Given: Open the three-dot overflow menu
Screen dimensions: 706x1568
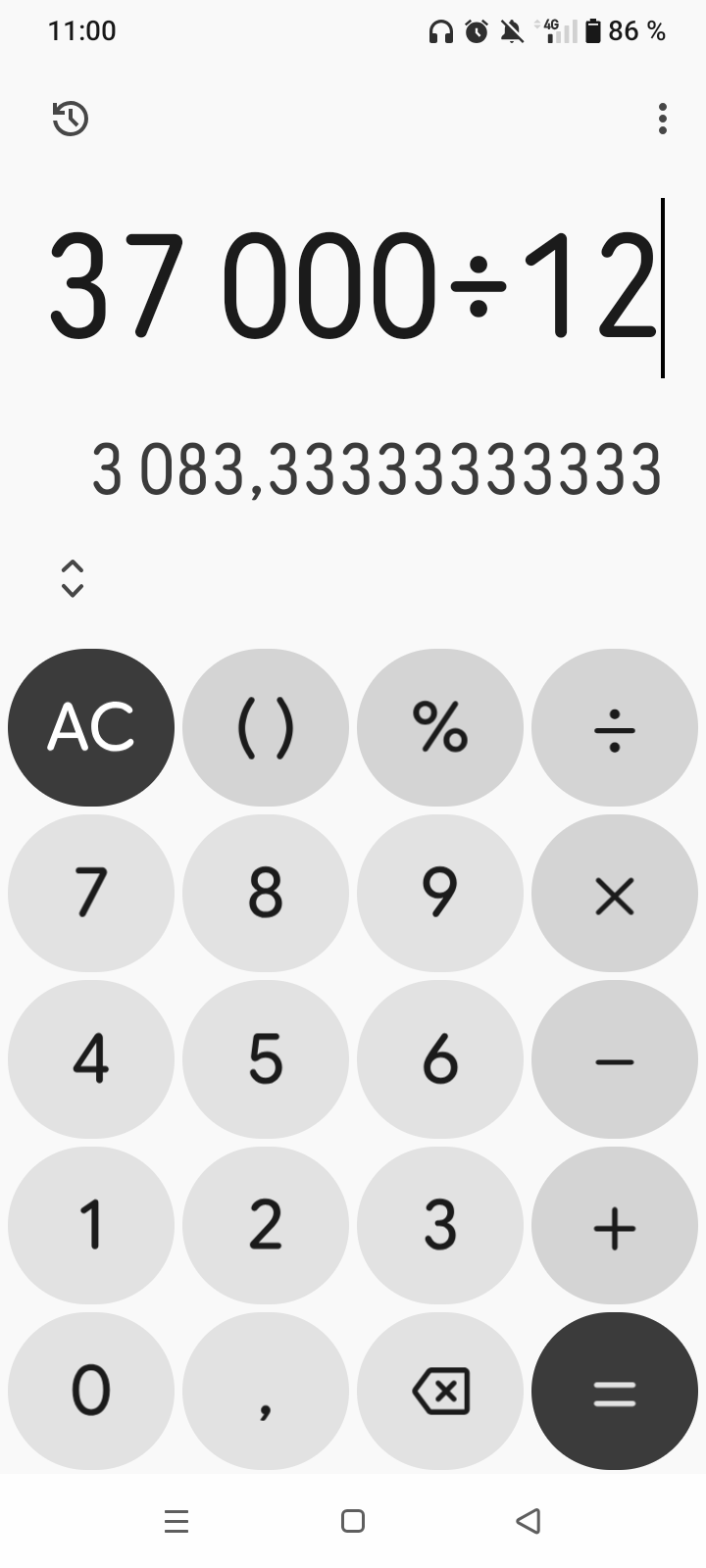Looking at the screenshot, I should 663,119.
